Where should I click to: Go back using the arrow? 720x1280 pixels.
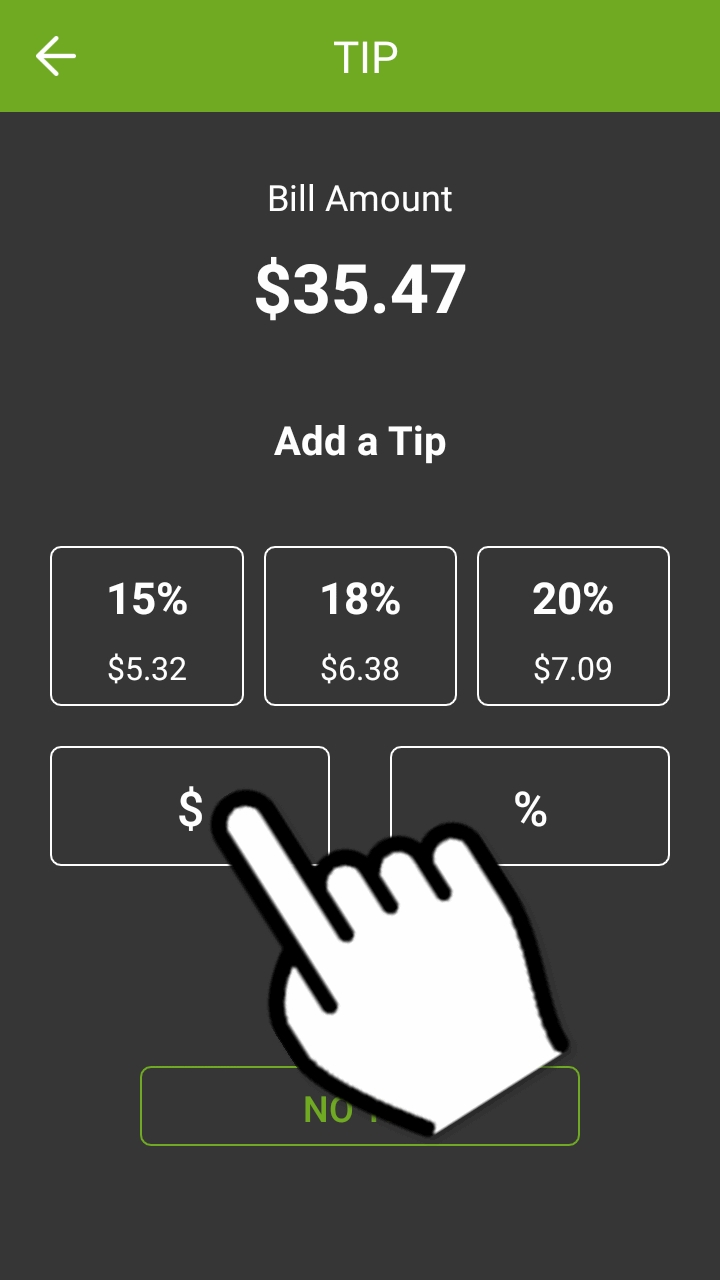pyautogui.click(x=56, y=56)
